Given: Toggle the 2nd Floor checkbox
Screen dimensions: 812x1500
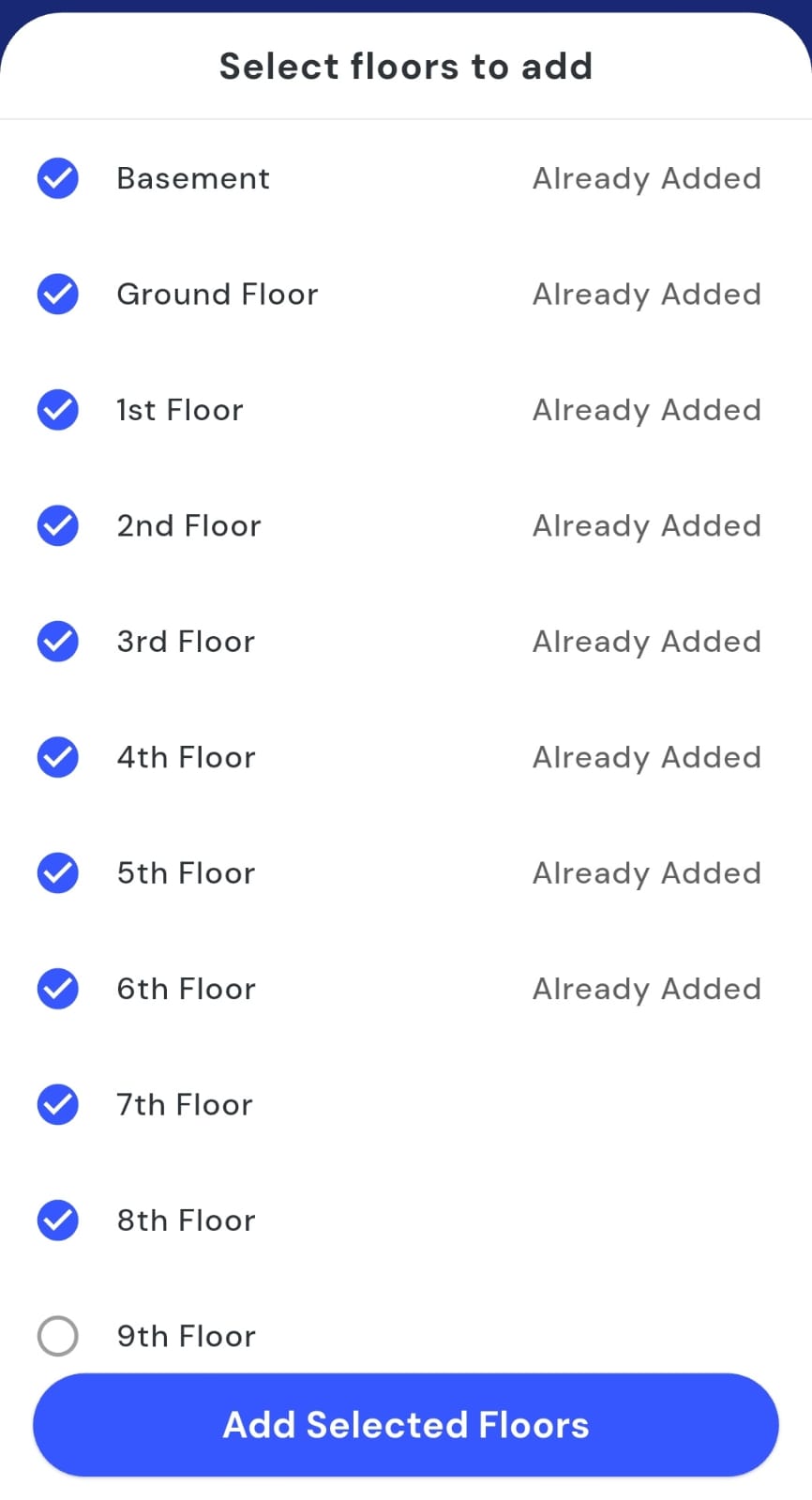Looking at the screenshot, I should point(58,525).
